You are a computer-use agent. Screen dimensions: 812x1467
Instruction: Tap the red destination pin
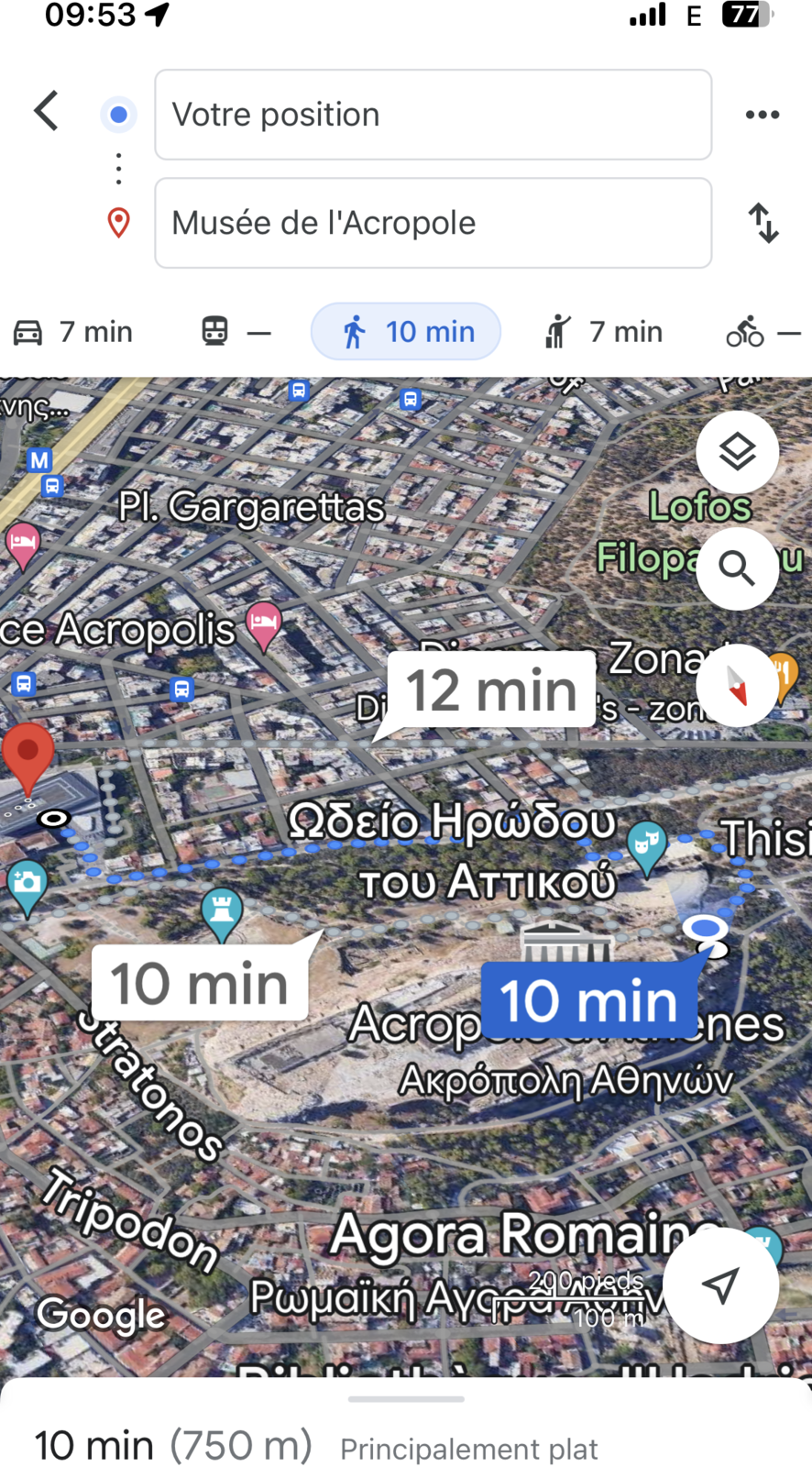[27, 758]
